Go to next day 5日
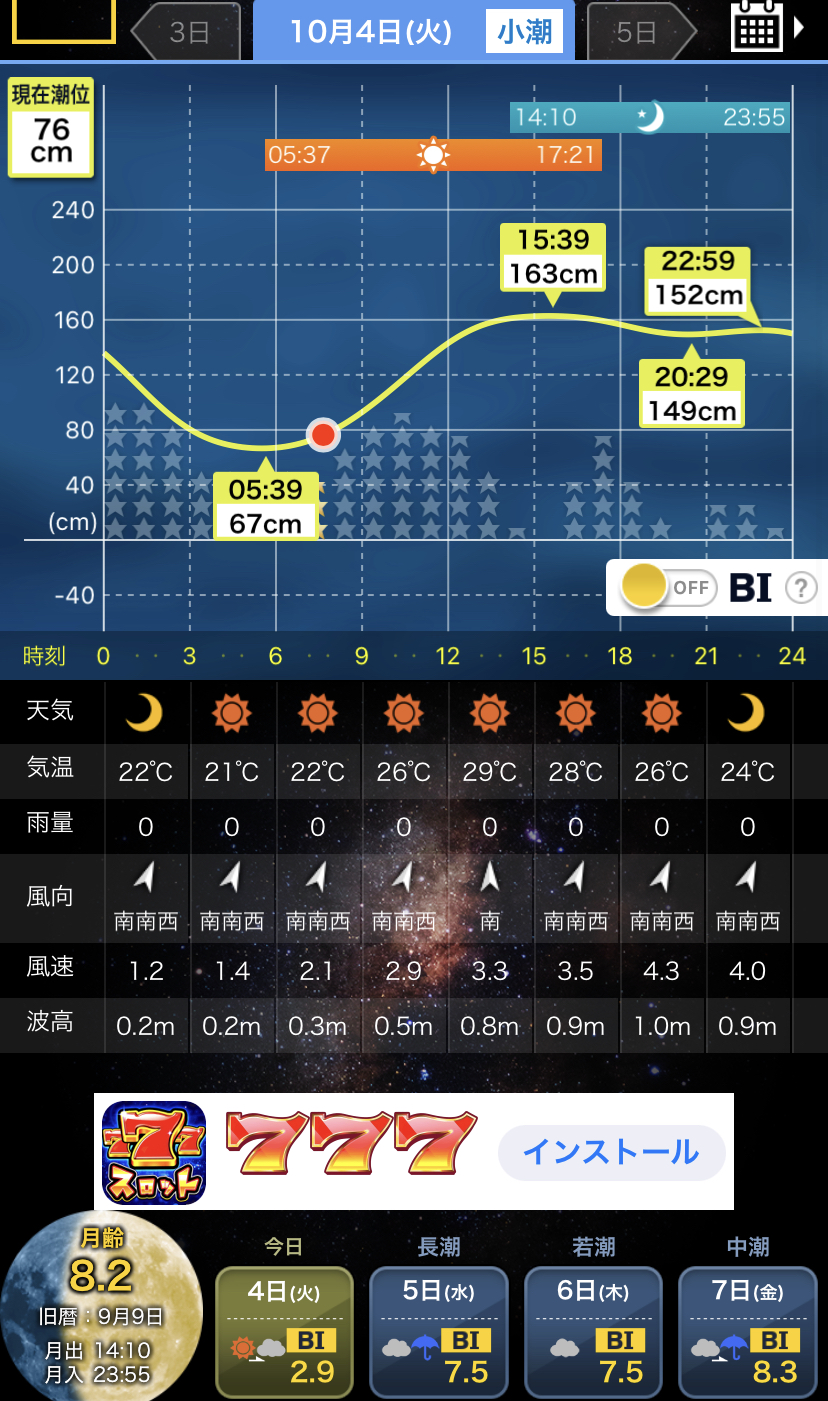 click(x=641, y=31)
